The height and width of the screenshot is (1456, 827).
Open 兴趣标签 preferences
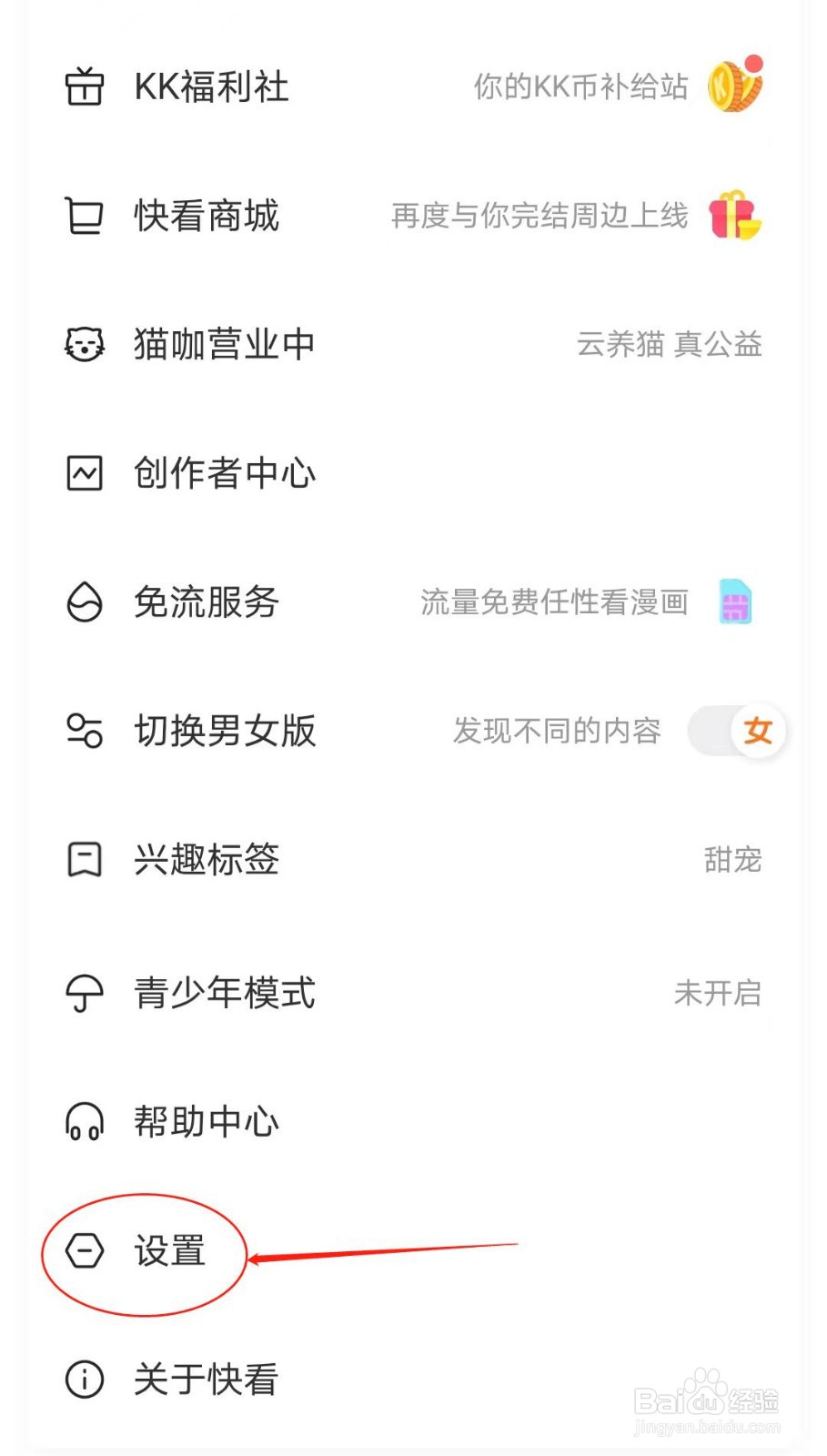click(x=207, y=860)
